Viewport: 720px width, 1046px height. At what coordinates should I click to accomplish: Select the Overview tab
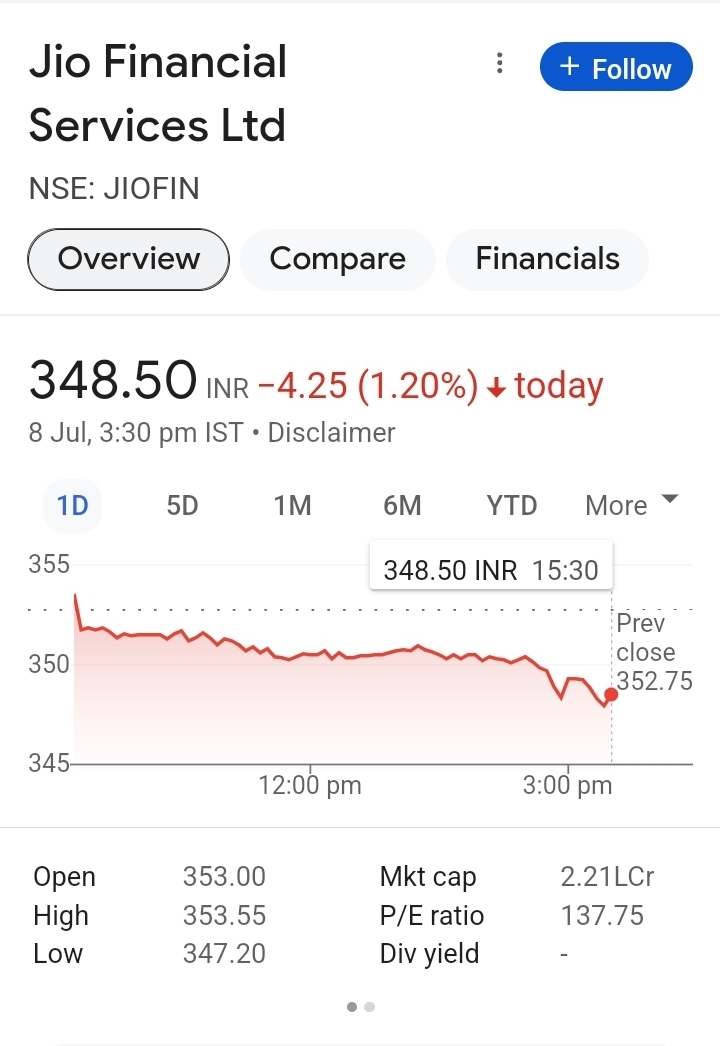click(x=129, y=259)
